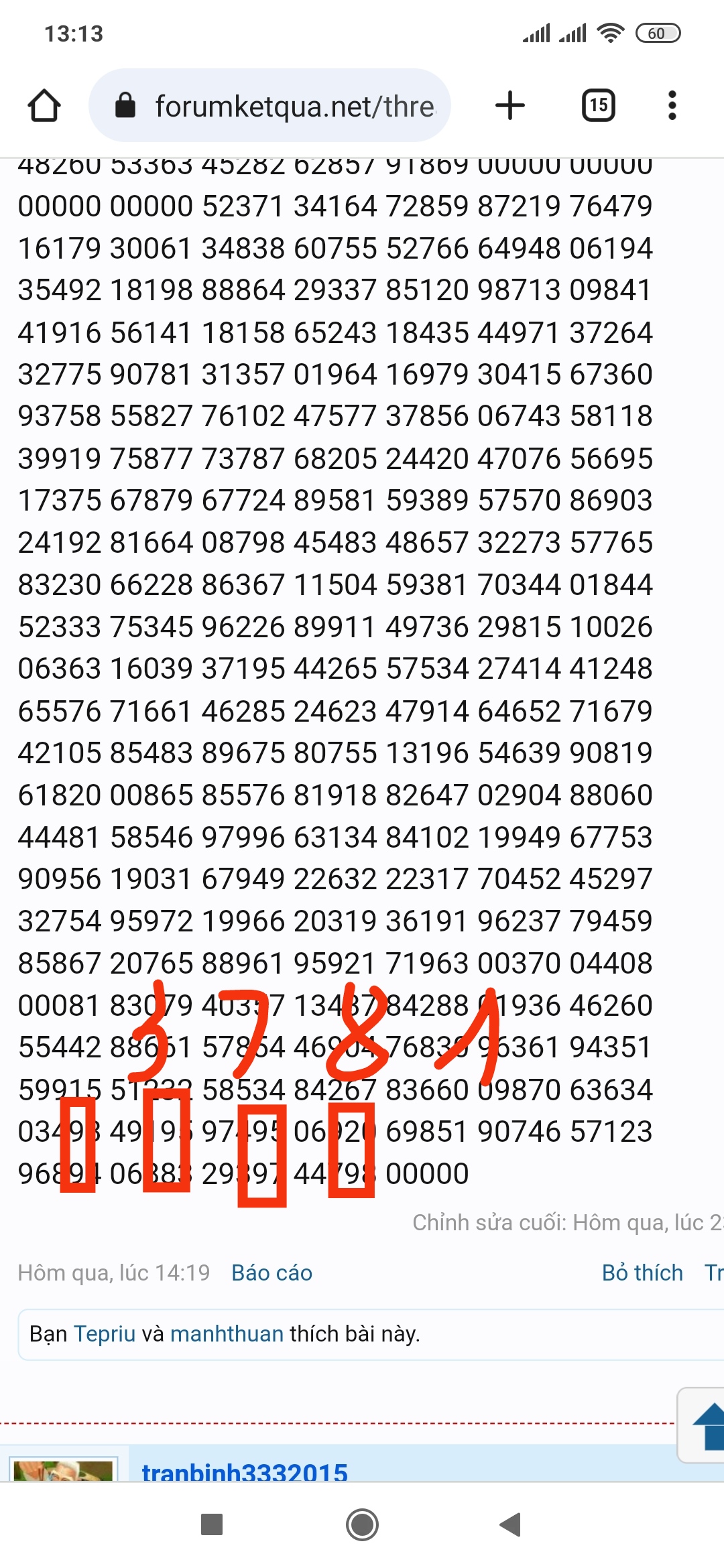Screen dimensions: 724x1568
Task: Tap the Báo cáo link
Action: (271, 1272)
